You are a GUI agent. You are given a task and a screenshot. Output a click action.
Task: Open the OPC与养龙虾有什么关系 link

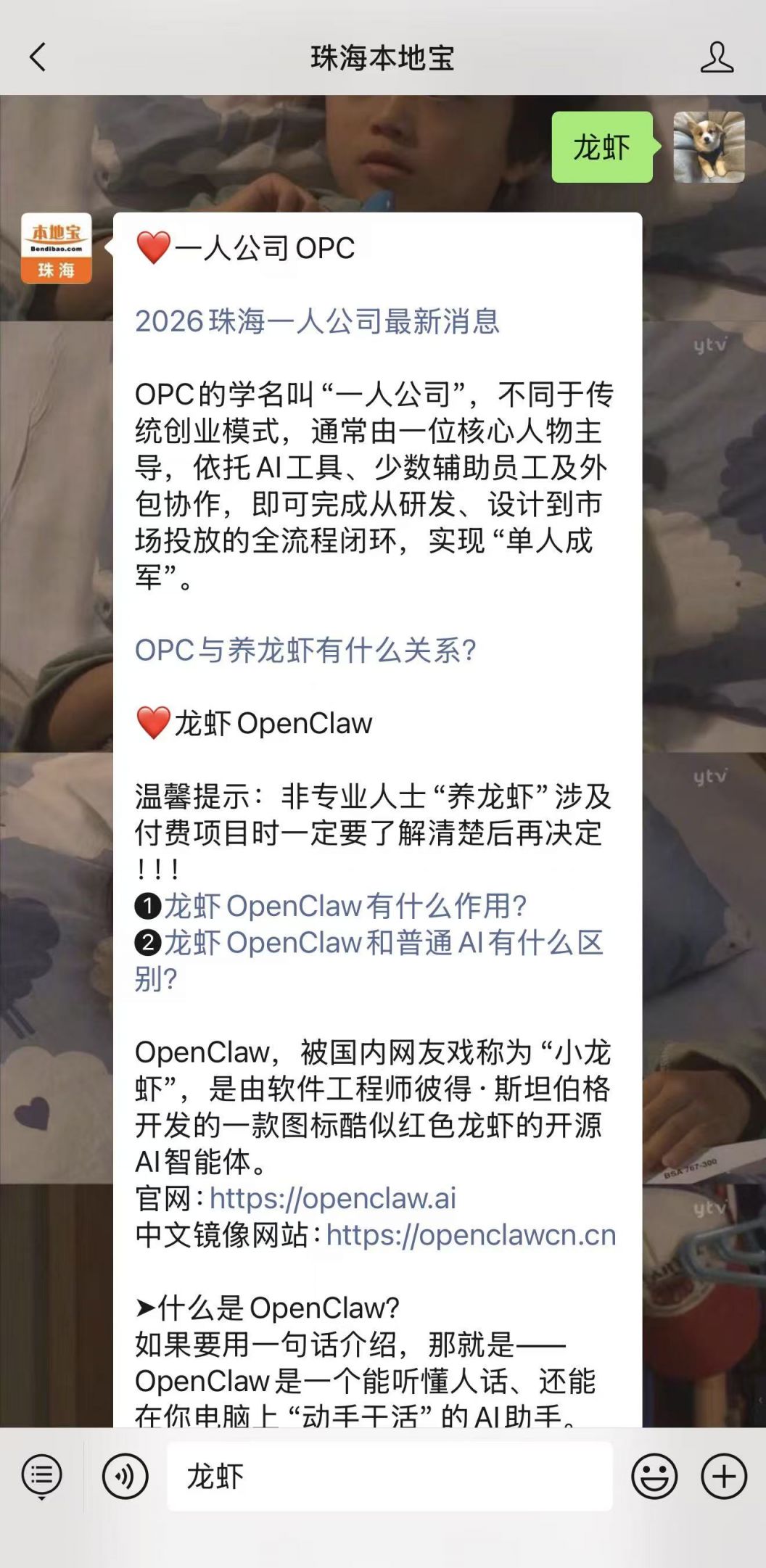click(305, 651)
